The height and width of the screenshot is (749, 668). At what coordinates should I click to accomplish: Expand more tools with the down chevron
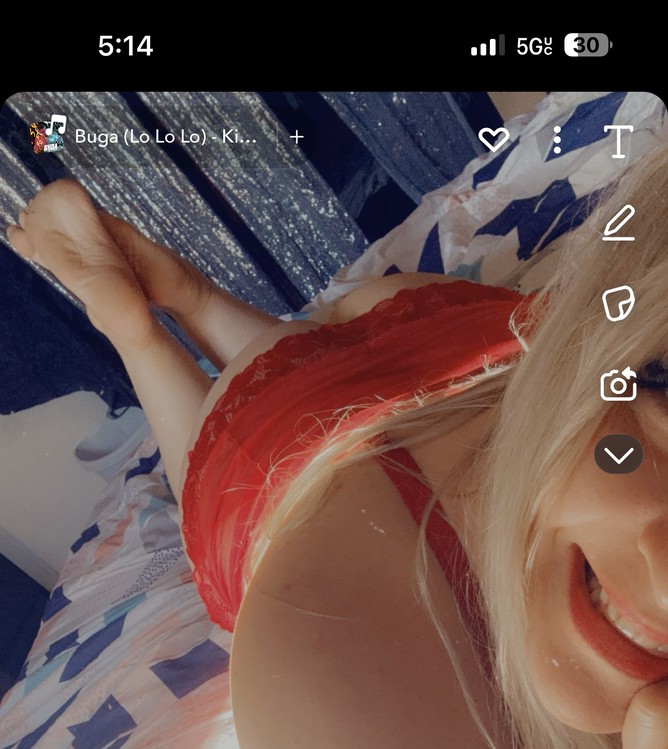click(619, 456)
